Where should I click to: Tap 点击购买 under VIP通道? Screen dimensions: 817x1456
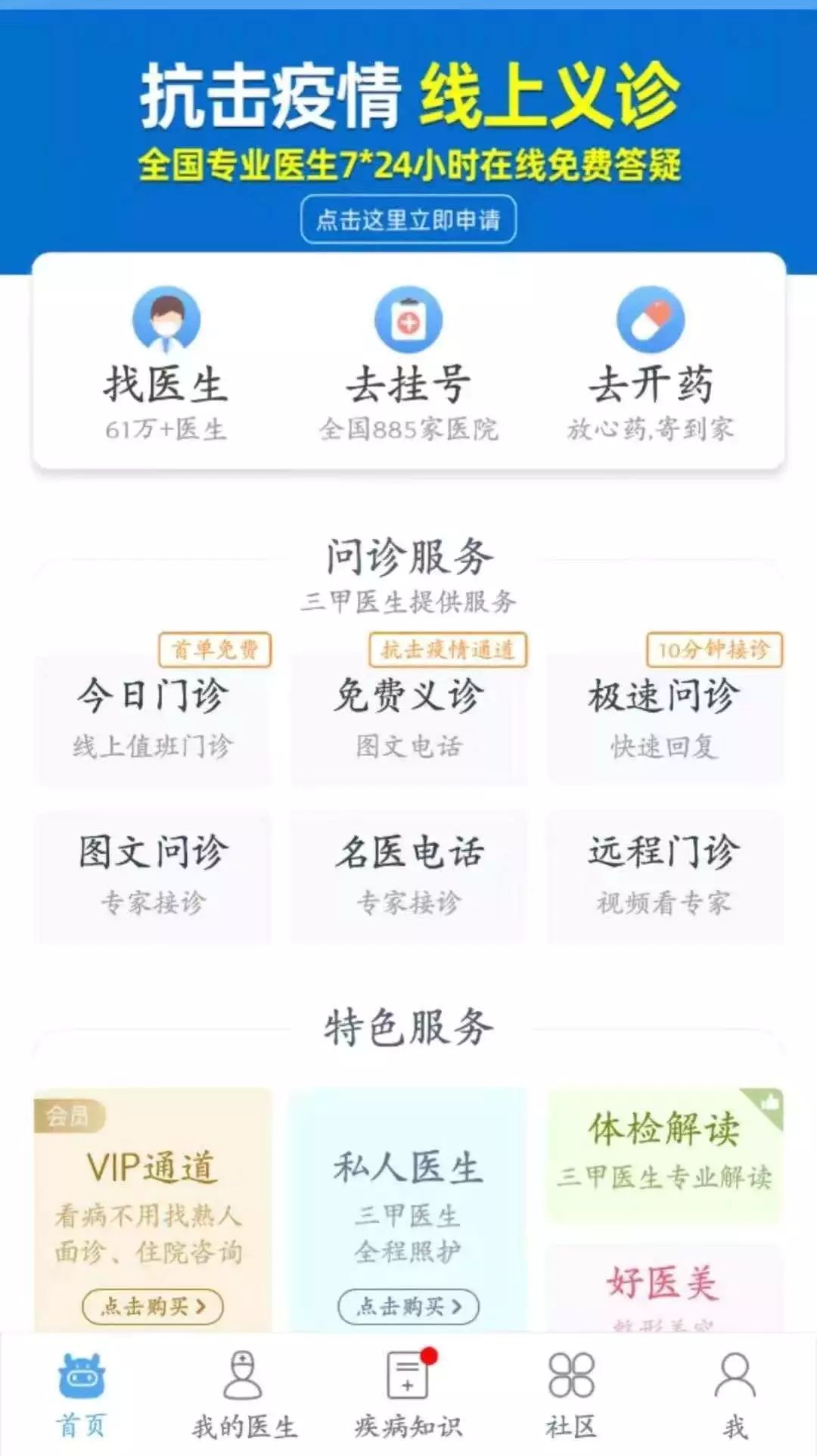coord(153,1306)
